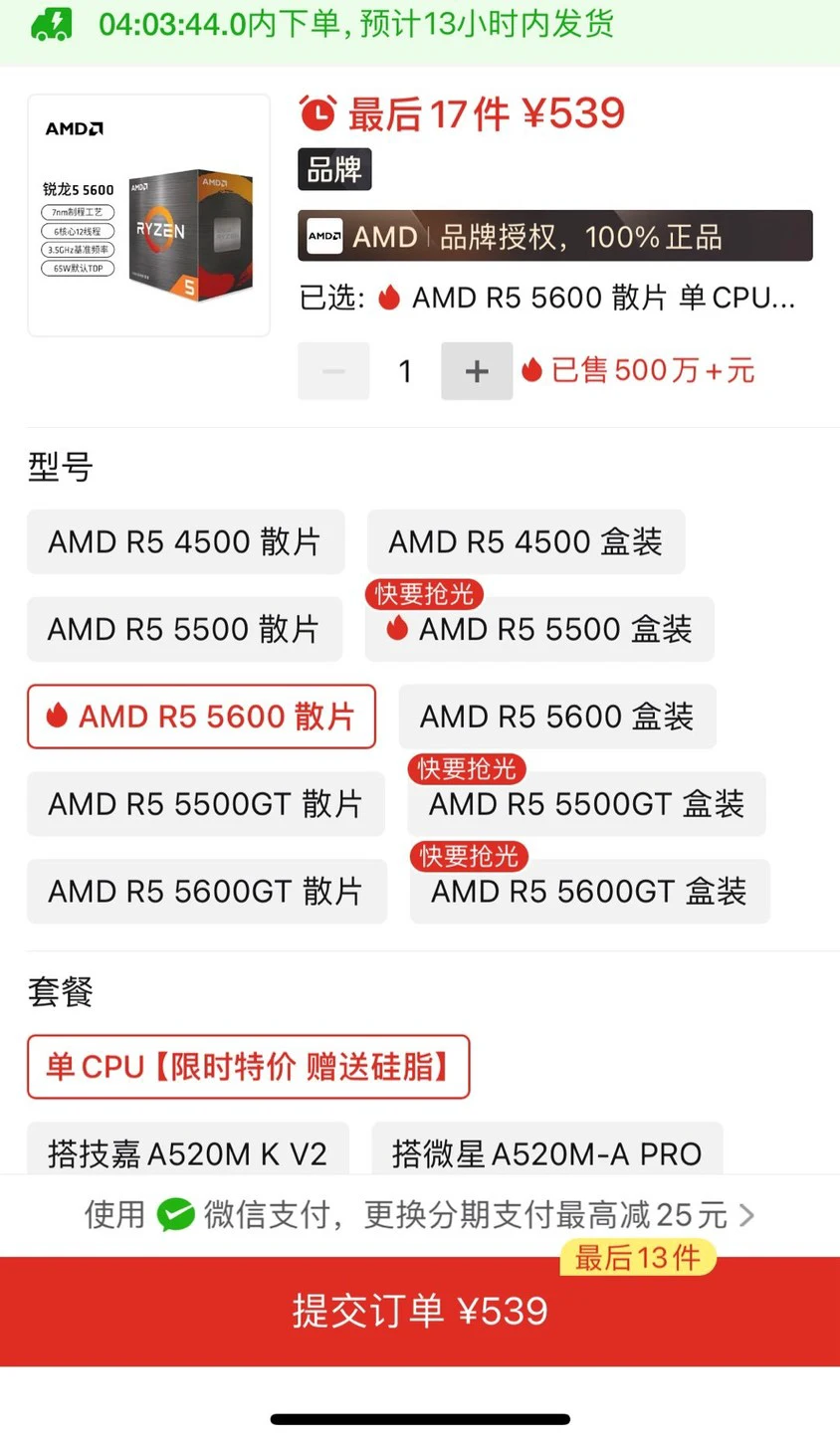Choose AMD R5 5500GT 散片
The image size is (840, 1443).
[x=205, y=804]
